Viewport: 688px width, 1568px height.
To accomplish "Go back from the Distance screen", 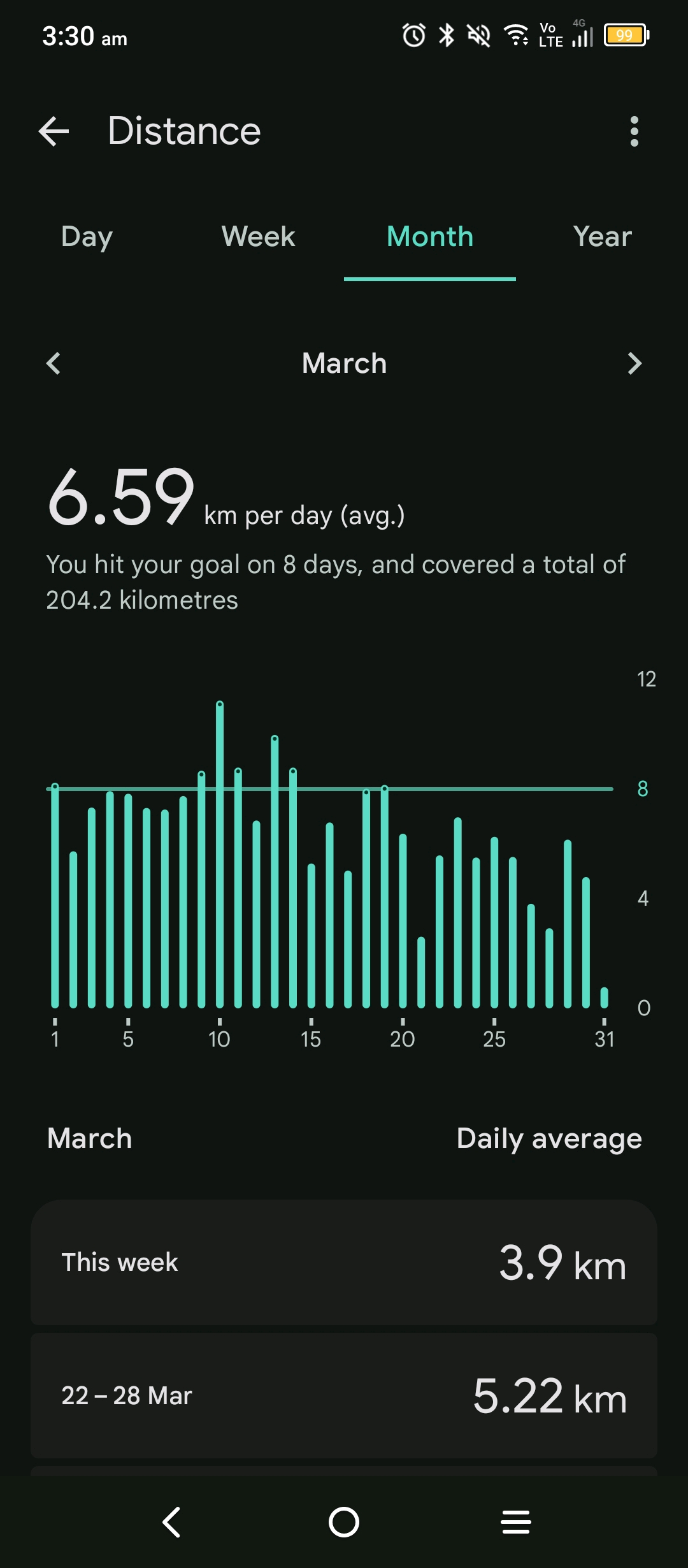I will pos(54,131).
